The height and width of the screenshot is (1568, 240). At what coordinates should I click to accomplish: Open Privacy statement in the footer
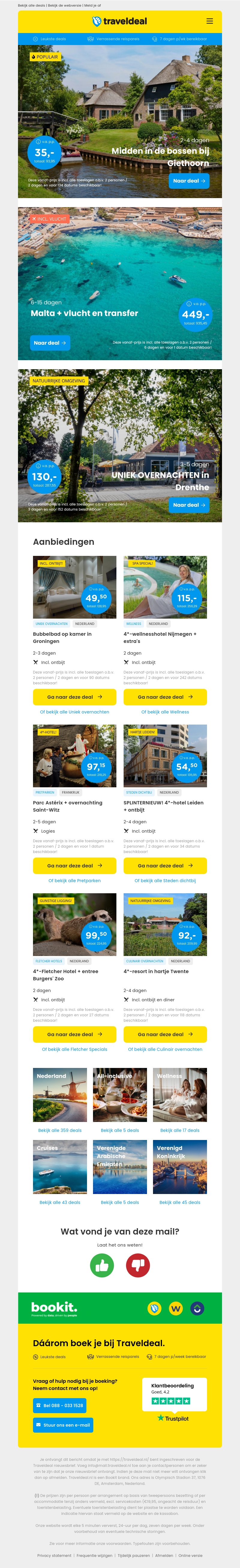(54, 1555)
